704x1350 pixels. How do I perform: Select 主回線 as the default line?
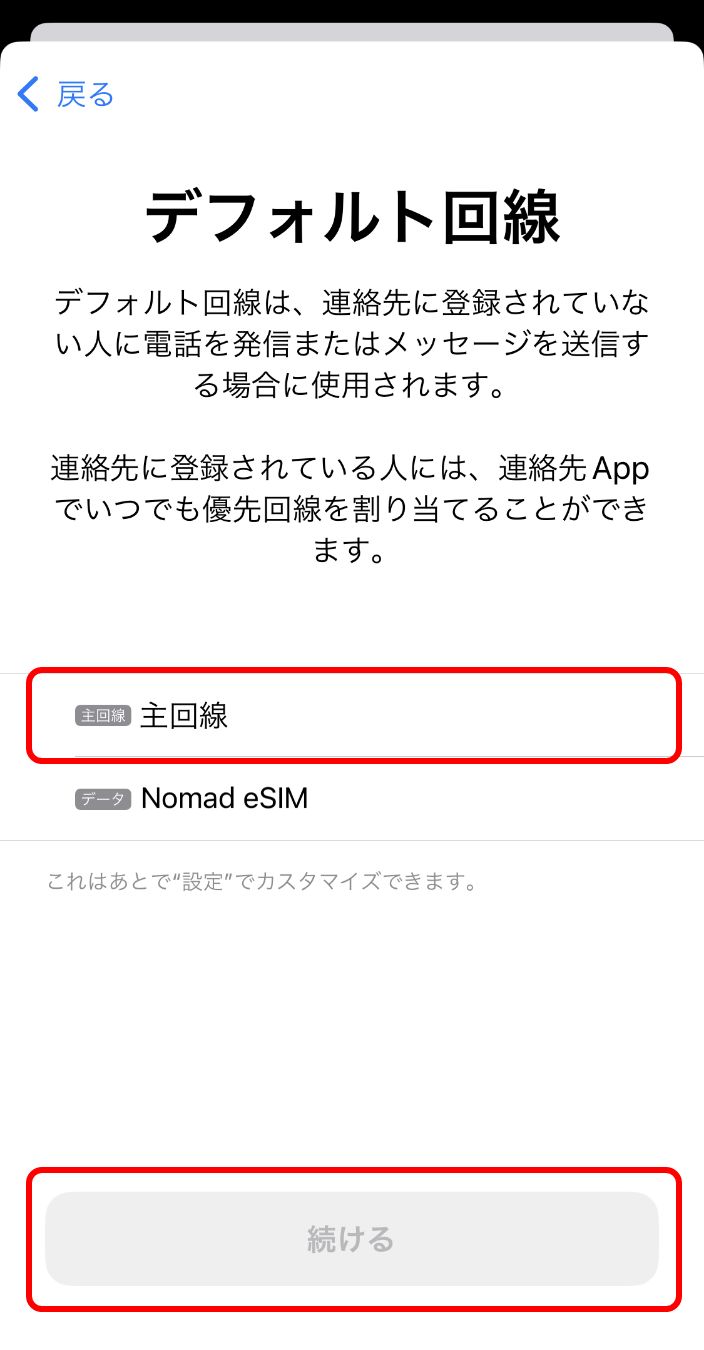tap(352, 715)
